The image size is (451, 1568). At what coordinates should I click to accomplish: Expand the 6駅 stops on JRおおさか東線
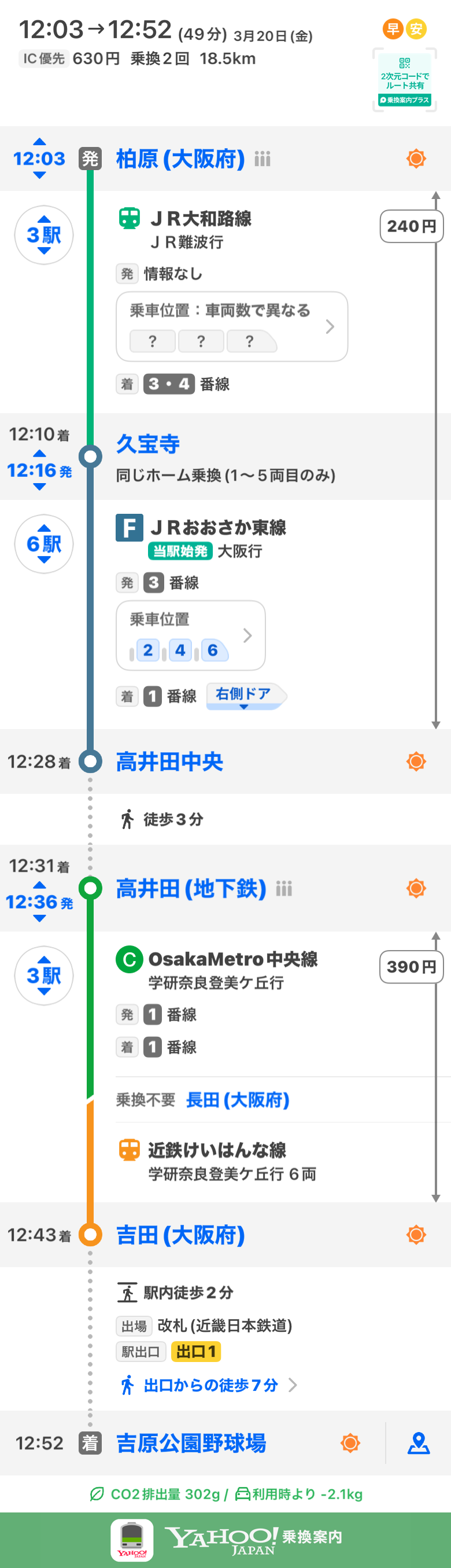[x=44, y=543]
